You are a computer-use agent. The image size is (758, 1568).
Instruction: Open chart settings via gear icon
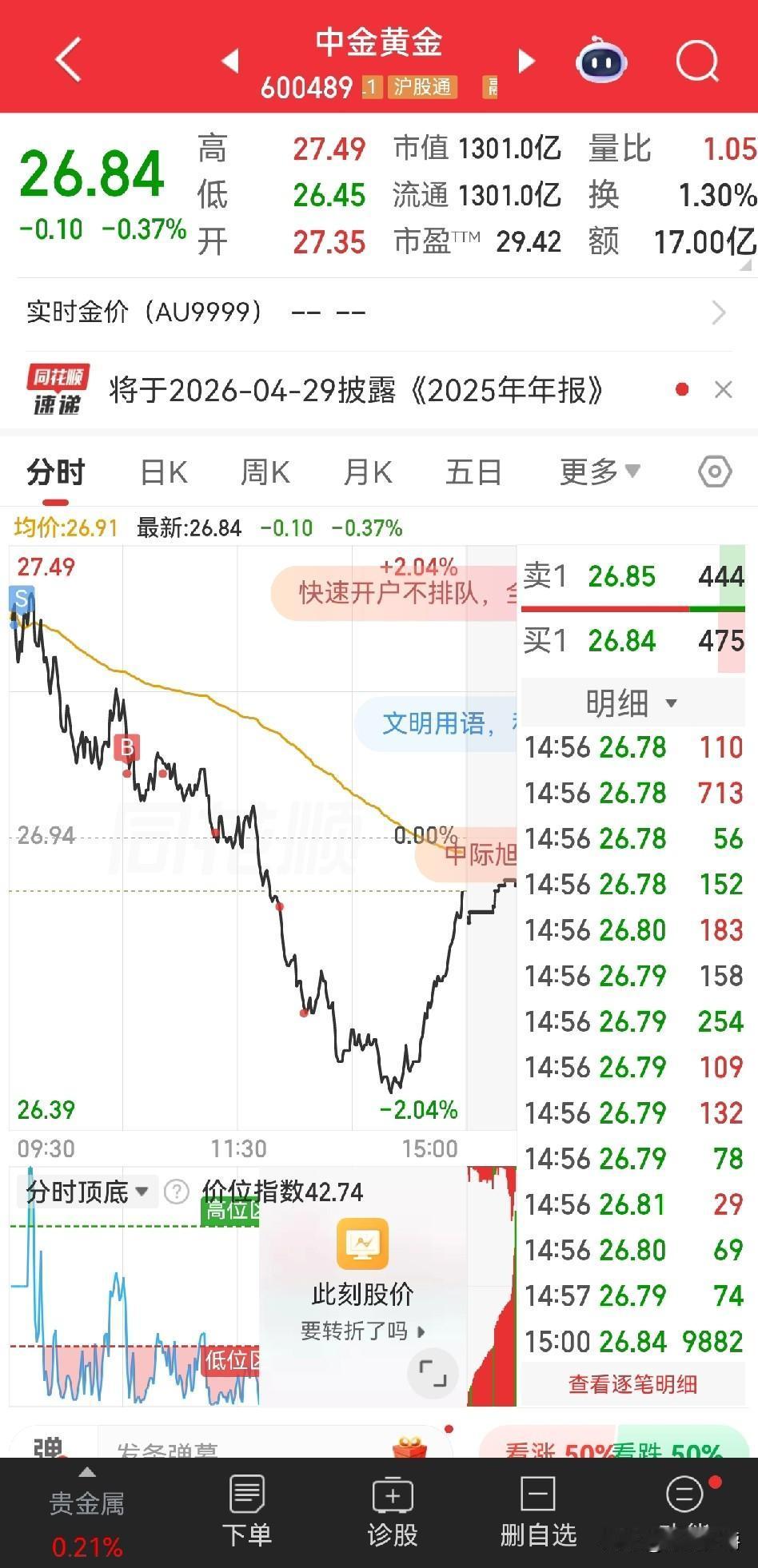click(714, 472)
